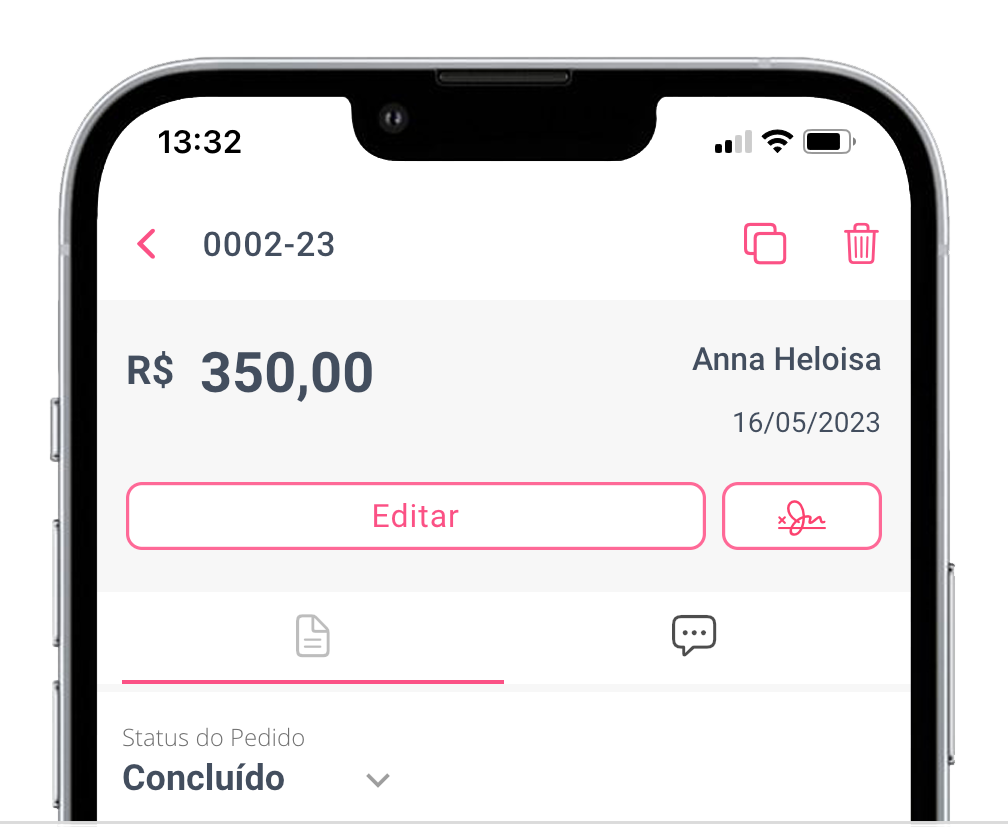
Task: Expand the Status do Pedido dropdown
Action: click(x=377, y=779)
